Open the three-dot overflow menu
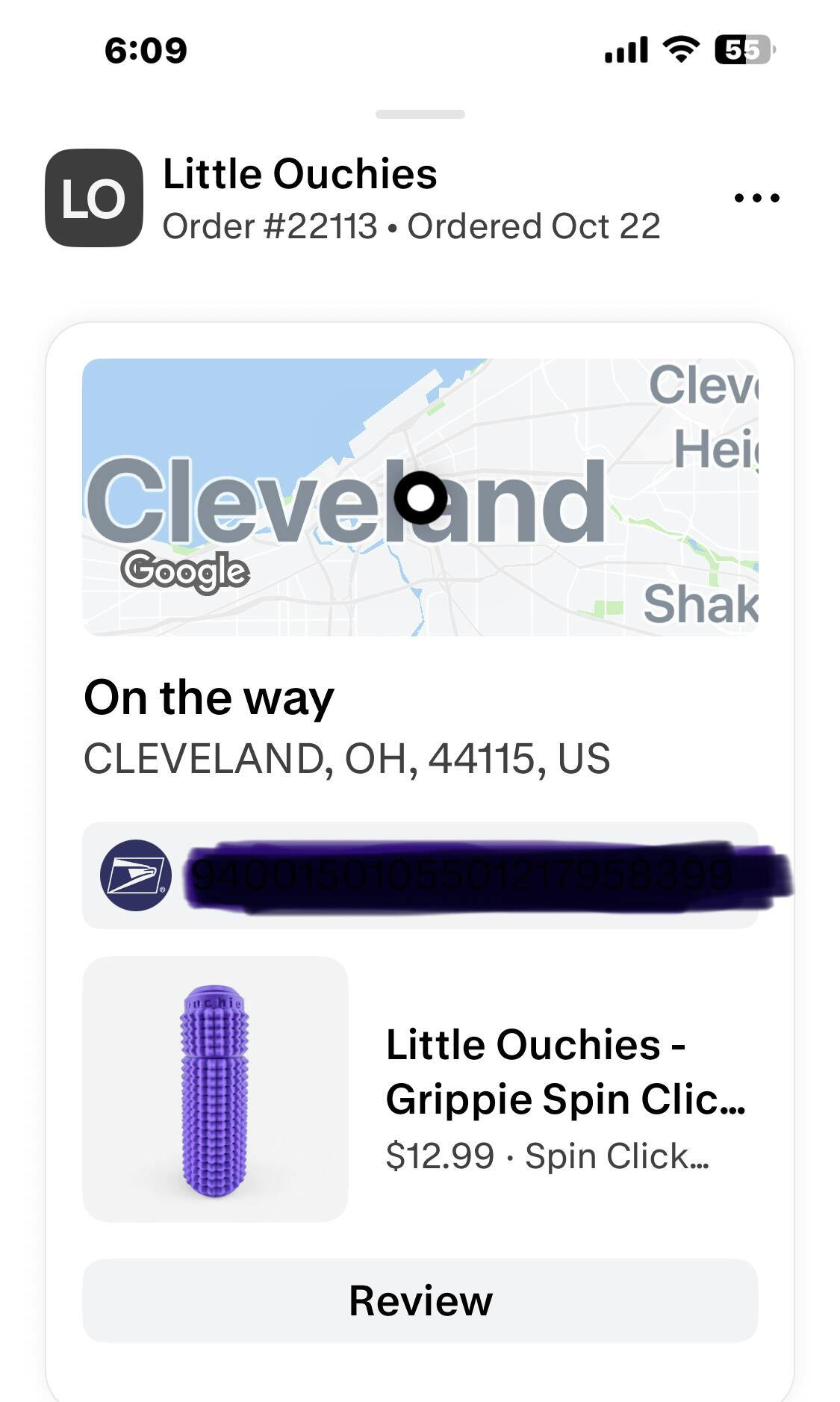 pos(756,198)
